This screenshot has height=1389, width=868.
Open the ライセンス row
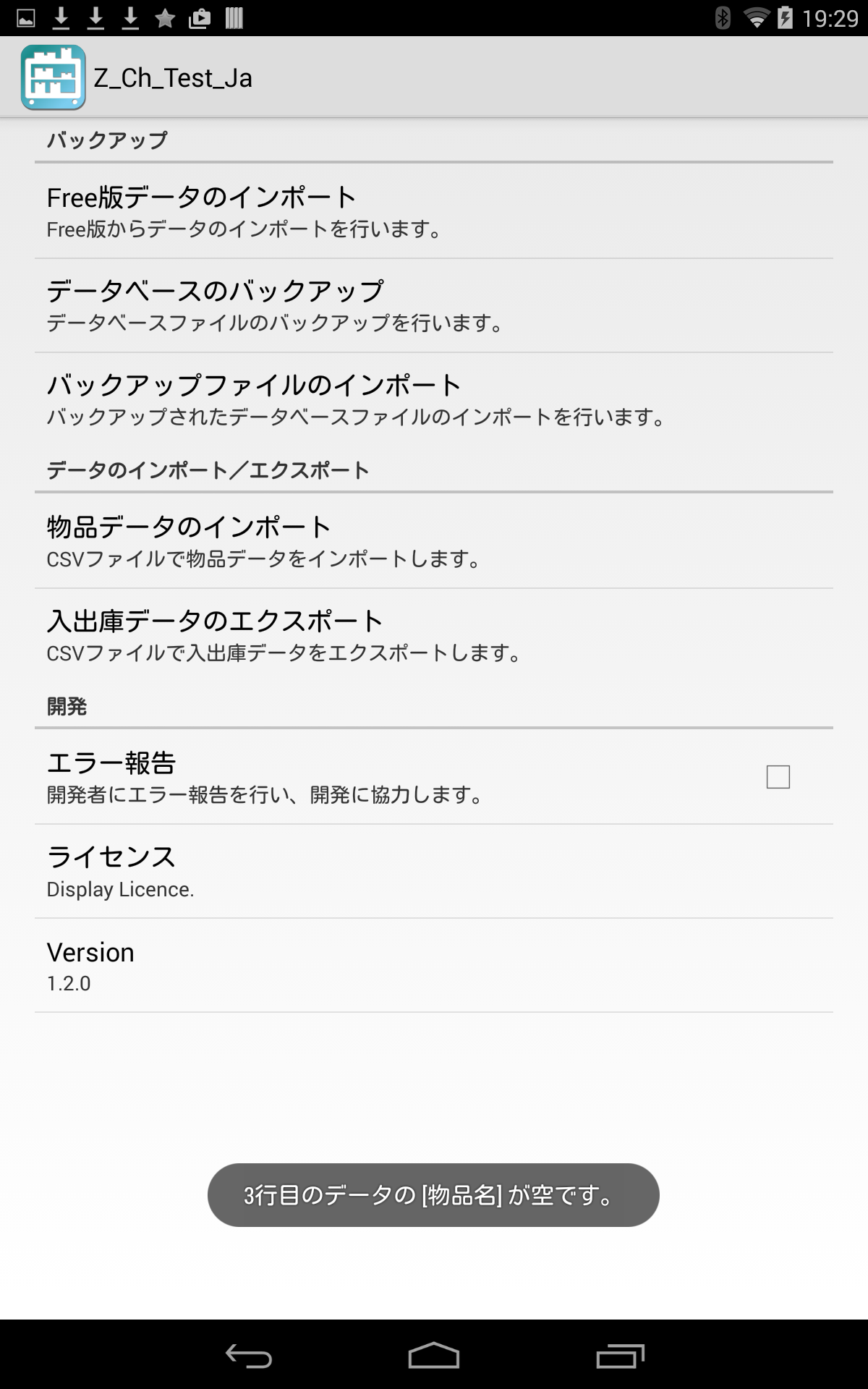tap(434, 872)
